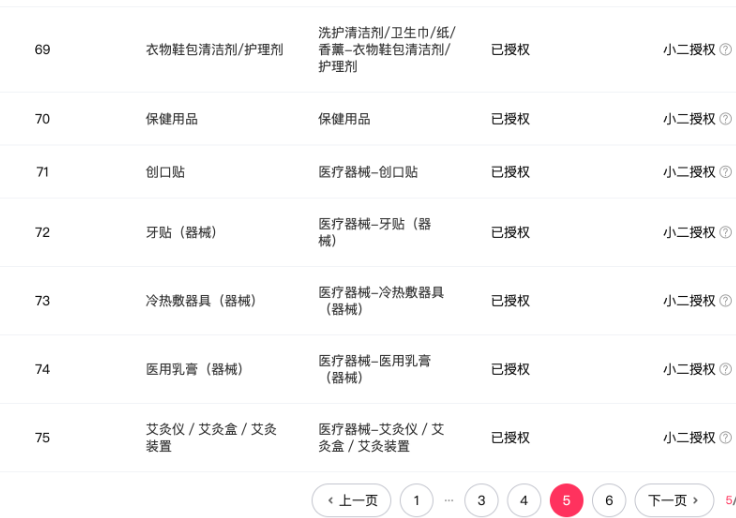
Task: Go to the previous page (上一页)
Action: (351, 500)
